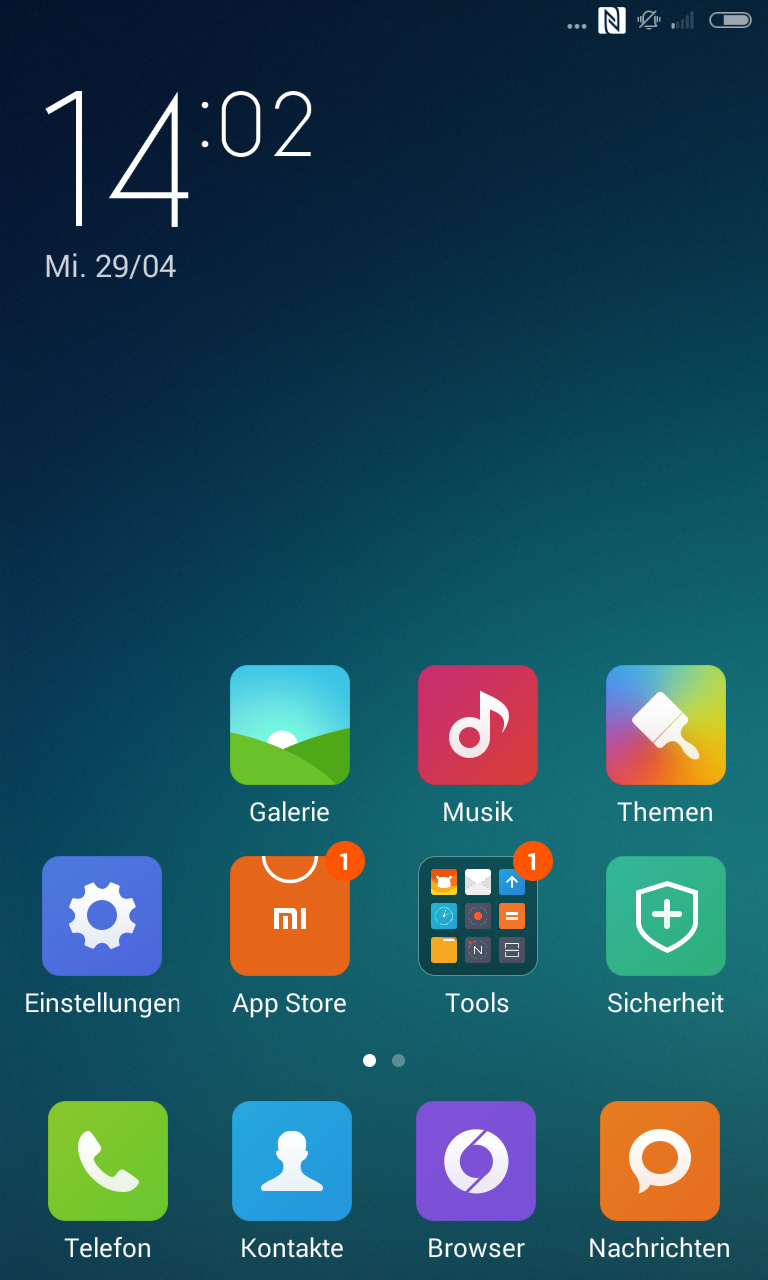Open Kontakte
The width and height of the screenshot is (768, 1280).
coord(292,1161)
